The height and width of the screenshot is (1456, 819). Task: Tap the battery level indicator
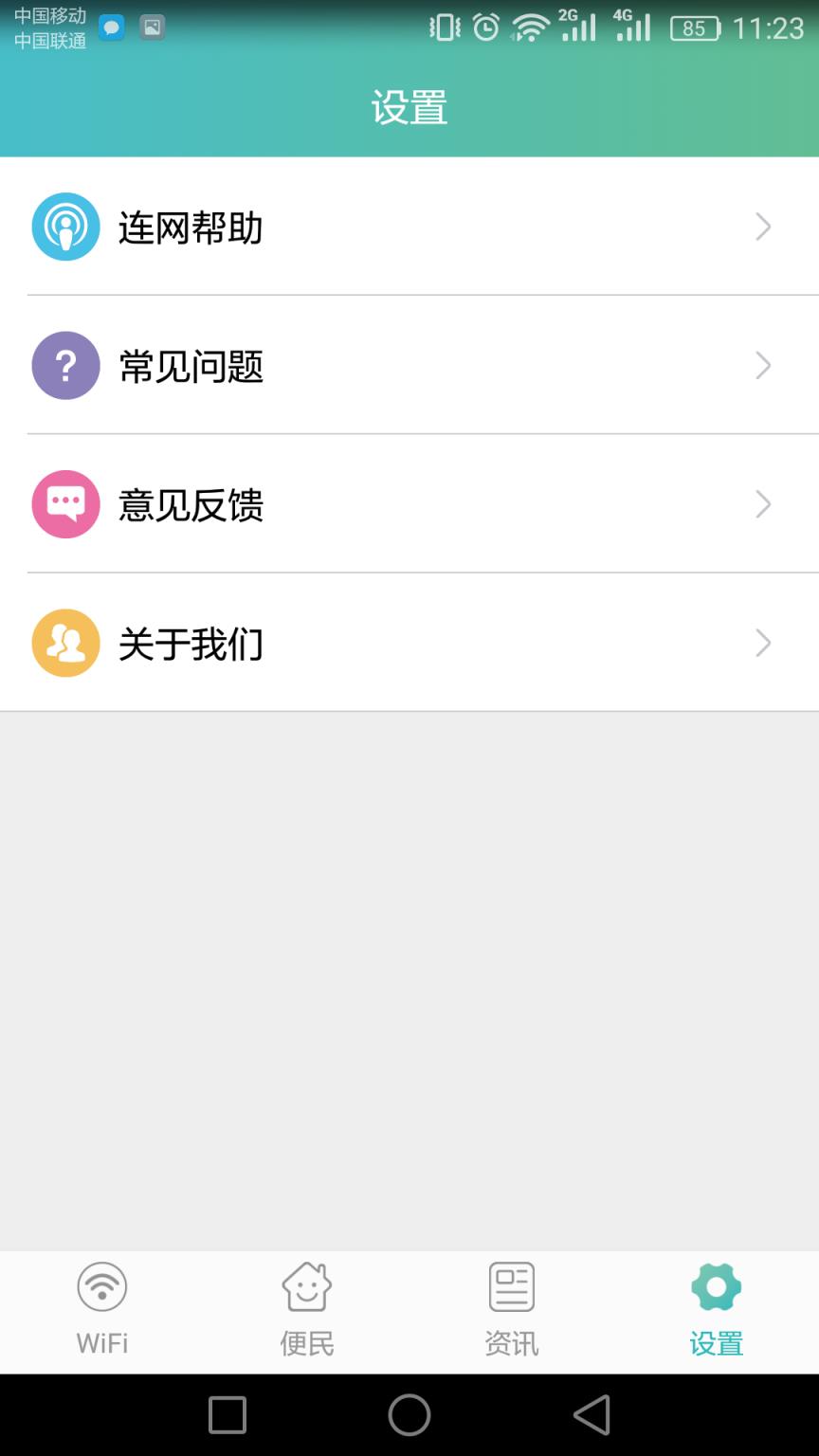pos(695,28)
